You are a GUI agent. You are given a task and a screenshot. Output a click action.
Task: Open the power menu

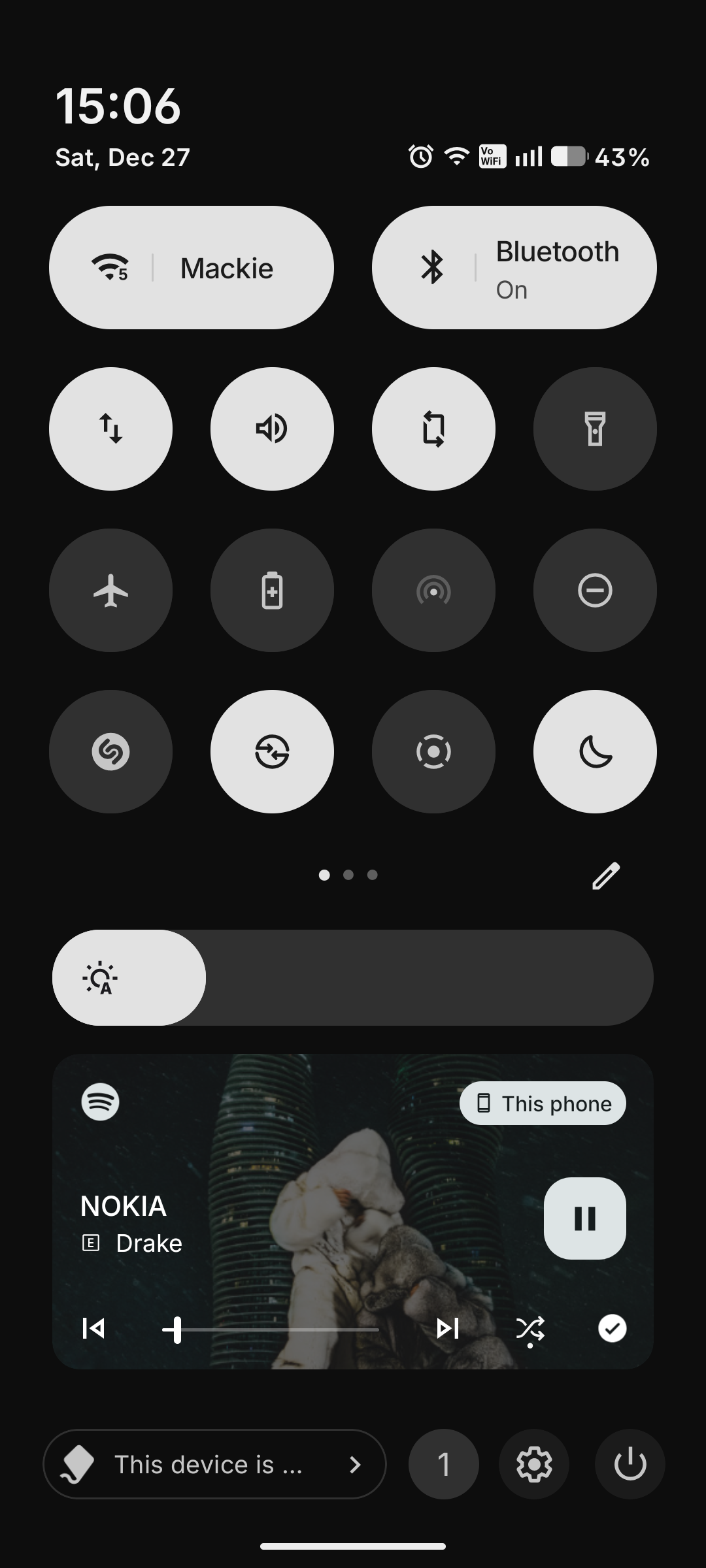(x=630, y=1464)
